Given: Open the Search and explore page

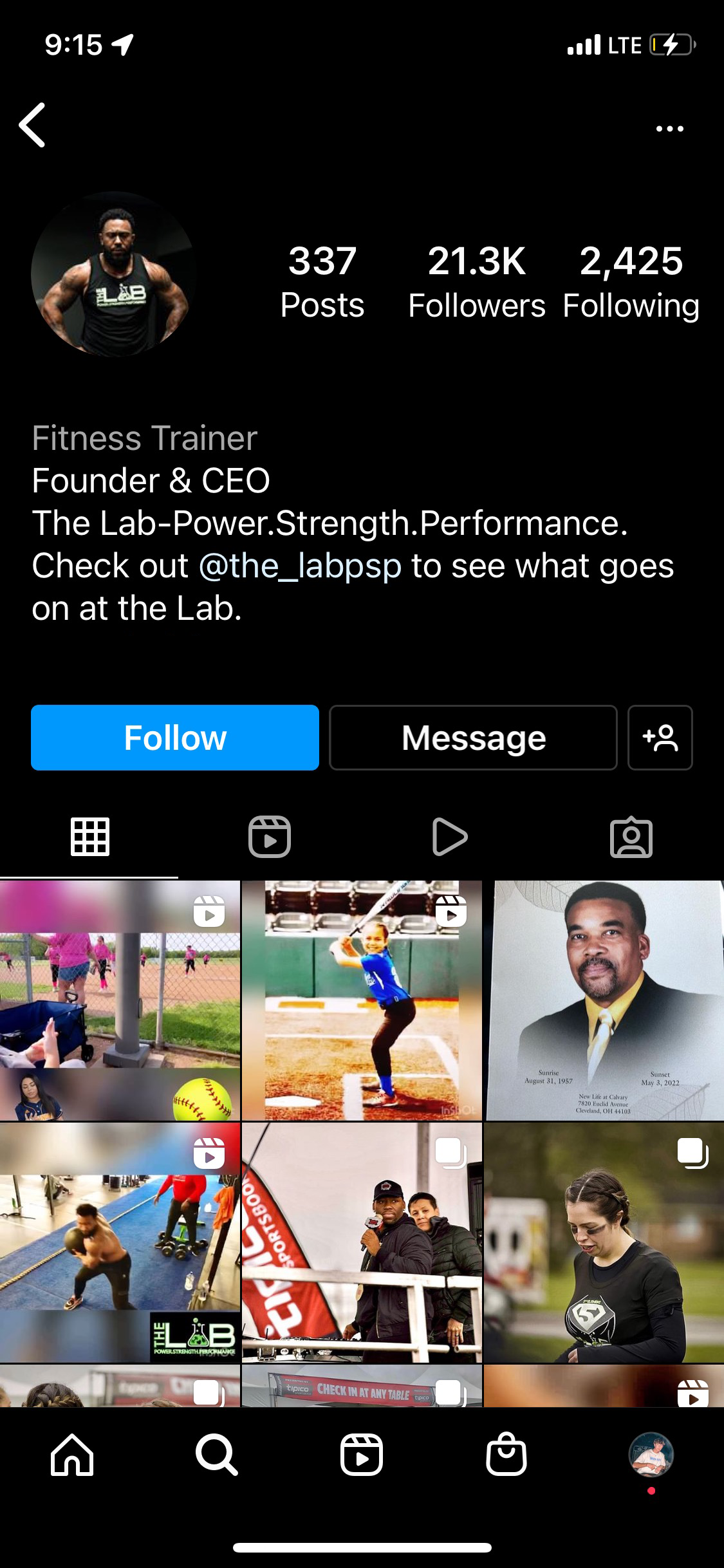Looking at the screenshot, I should tap(217, 1455).
